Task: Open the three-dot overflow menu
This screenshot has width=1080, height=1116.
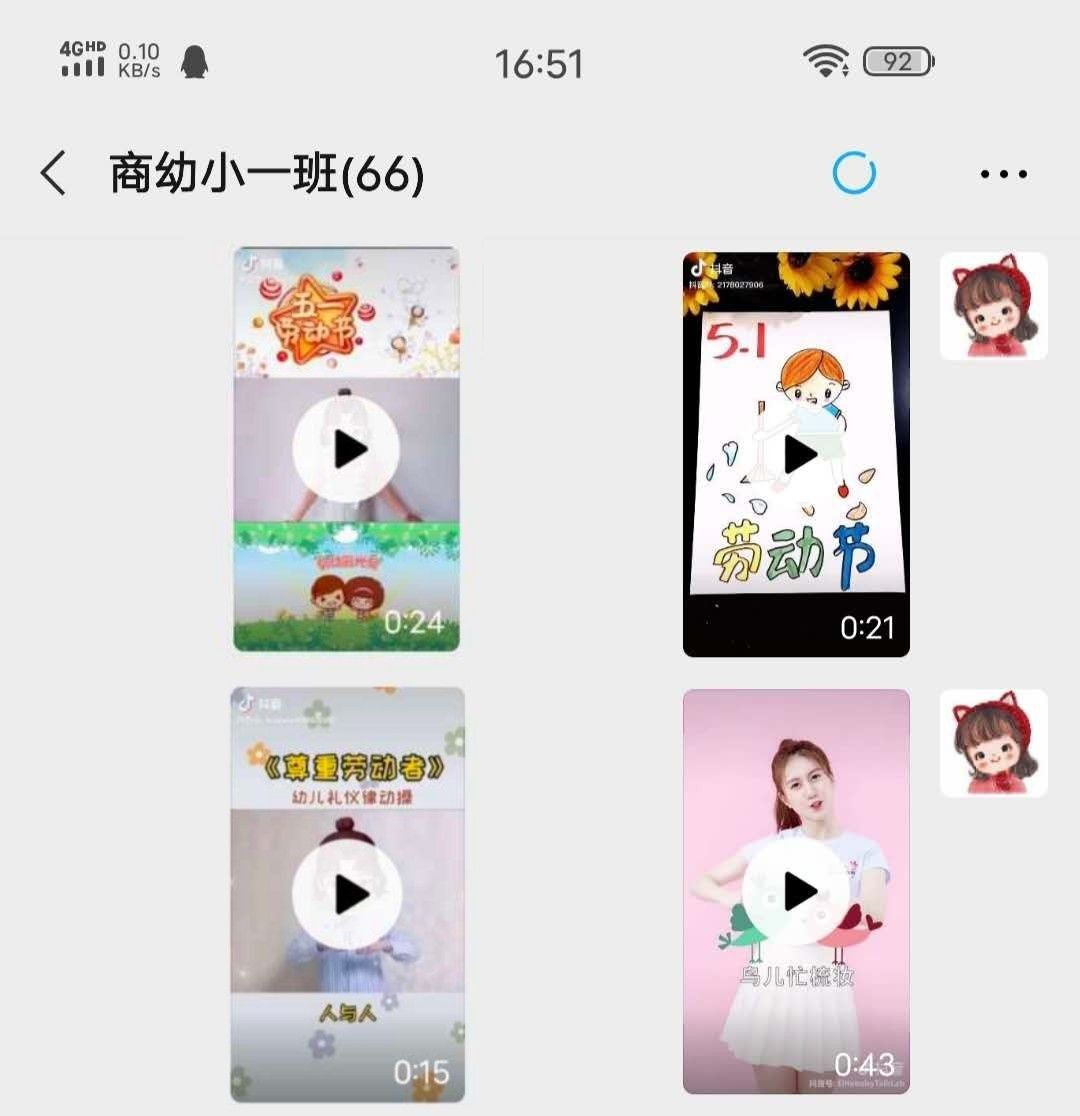Action: tap(1003, 174)
